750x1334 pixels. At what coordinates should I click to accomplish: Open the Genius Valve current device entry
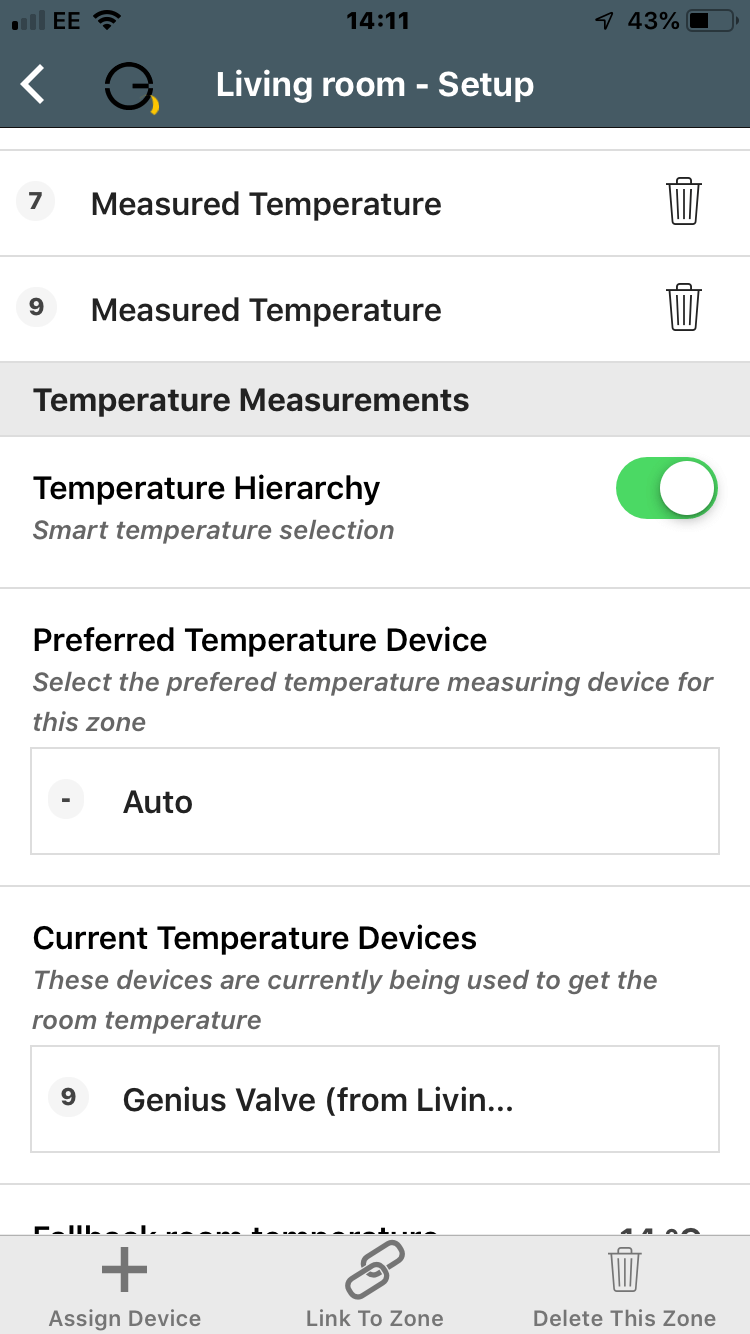(375, 1099)
